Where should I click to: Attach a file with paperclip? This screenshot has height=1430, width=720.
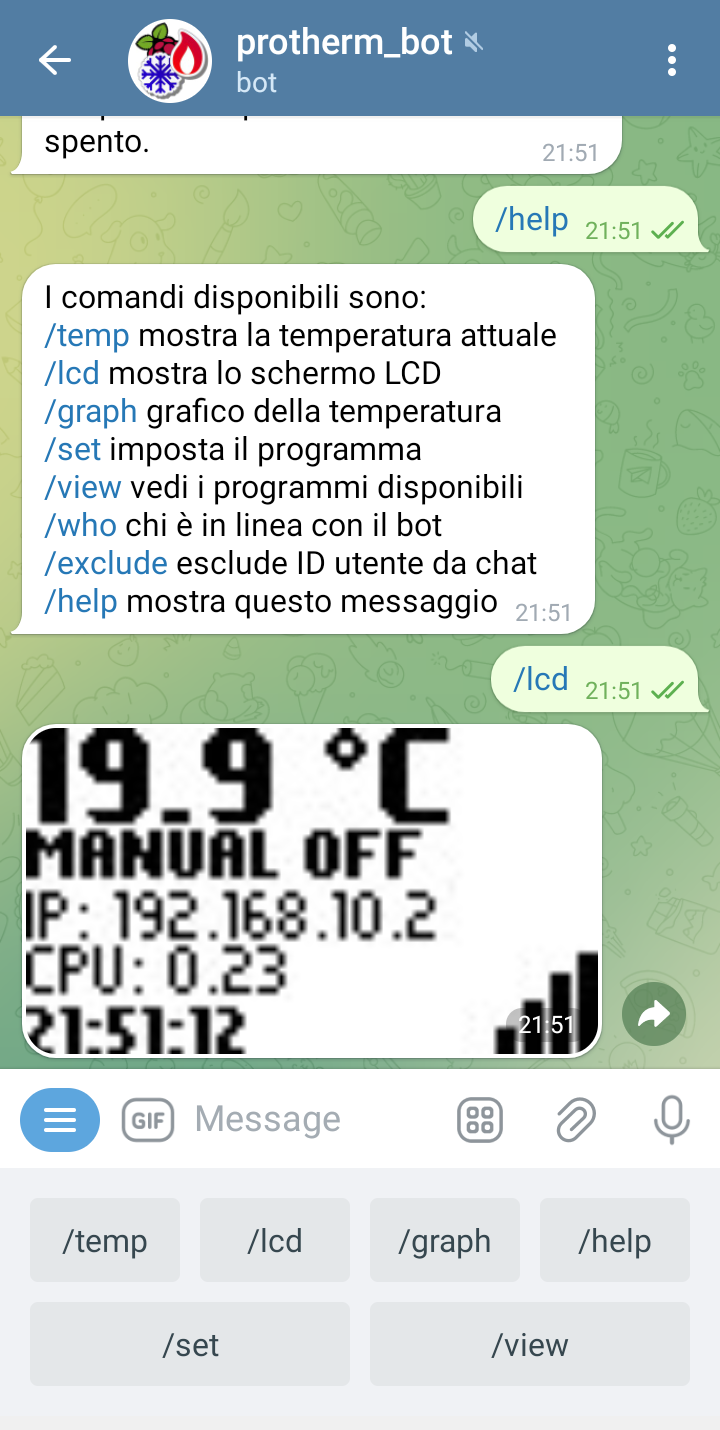[576, 1120]
